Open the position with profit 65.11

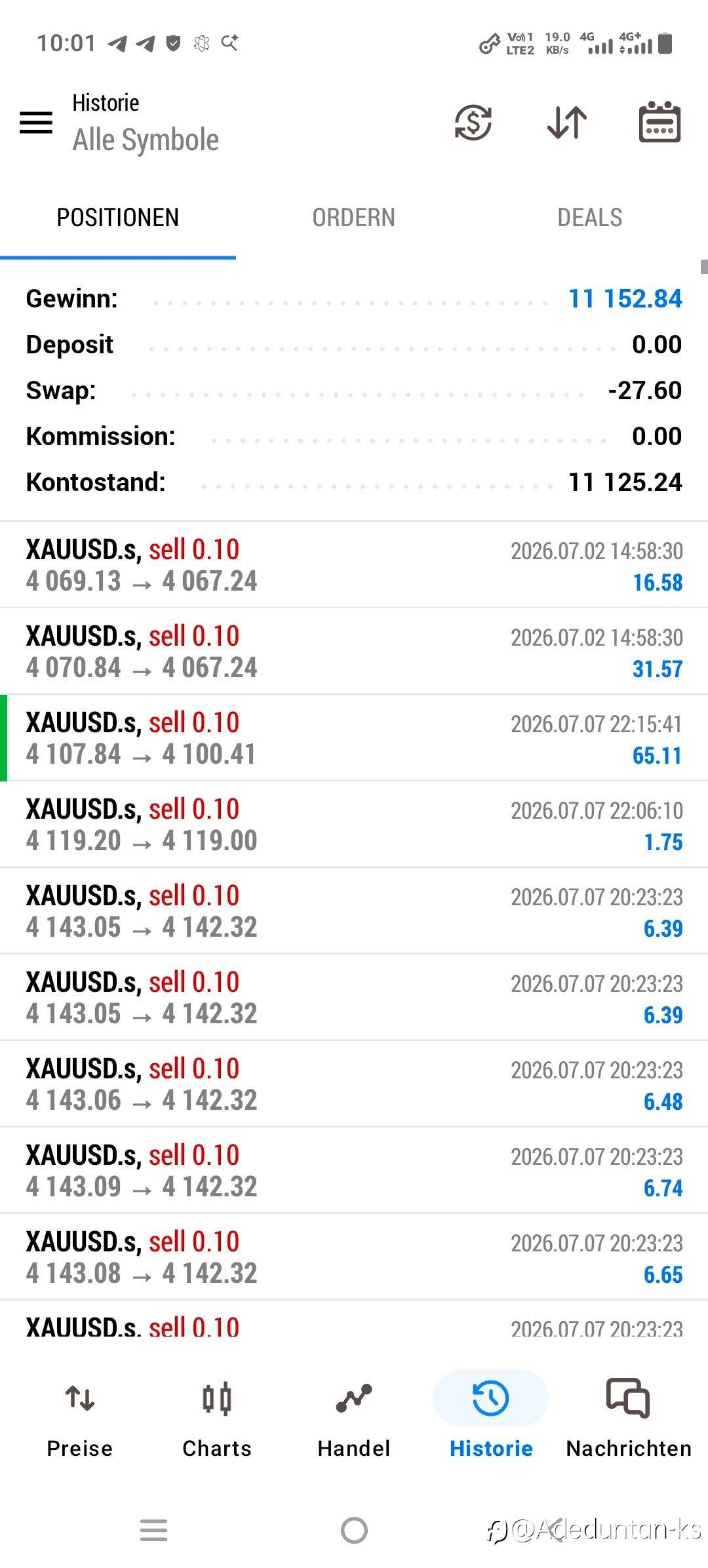[x=354, y=738]
